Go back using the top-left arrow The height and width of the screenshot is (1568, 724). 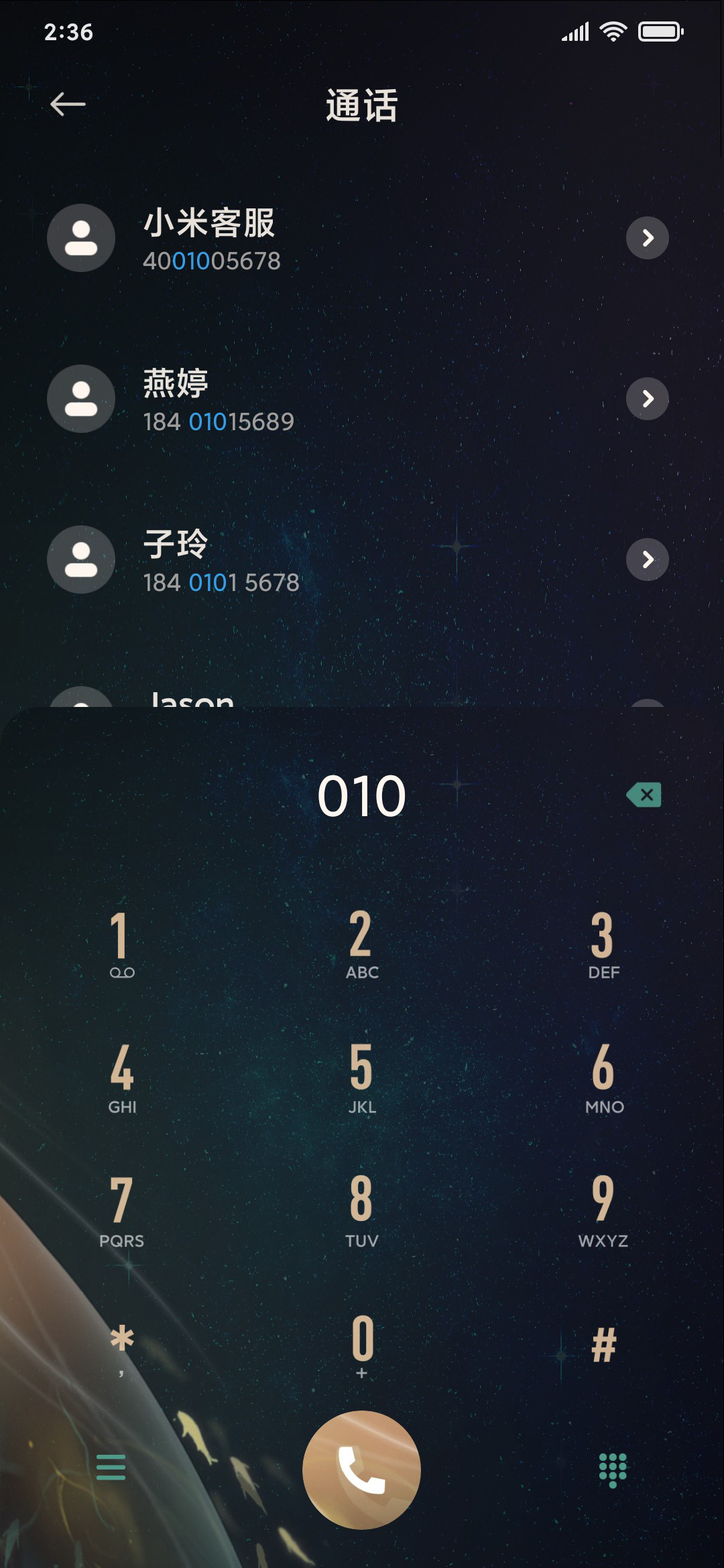(68, 104)
